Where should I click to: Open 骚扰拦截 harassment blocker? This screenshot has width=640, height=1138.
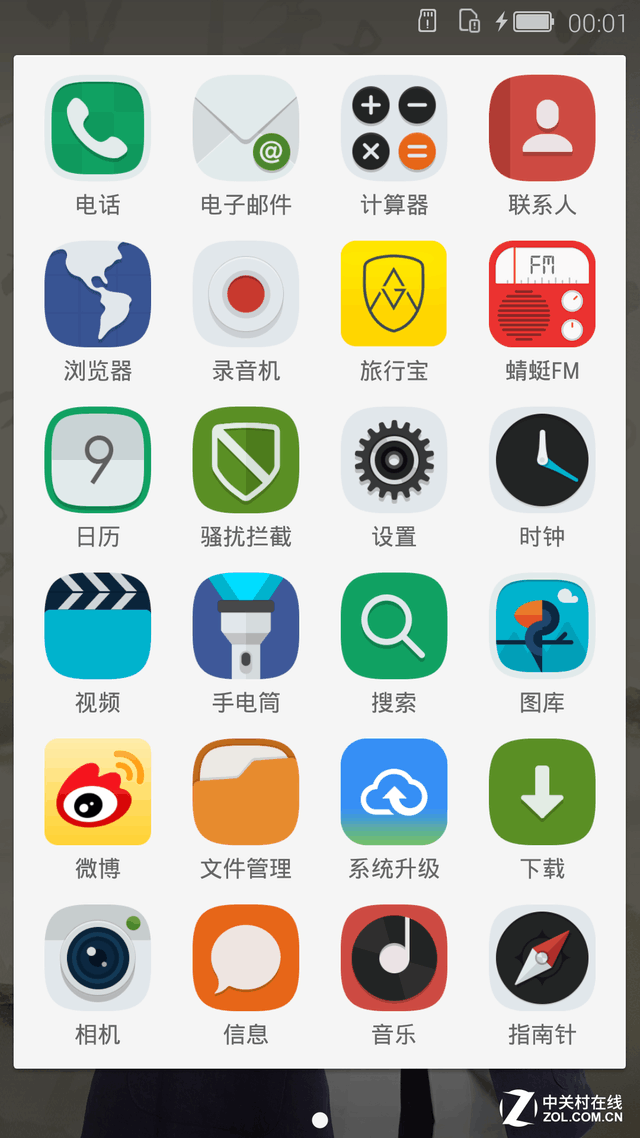click(246, 461)
